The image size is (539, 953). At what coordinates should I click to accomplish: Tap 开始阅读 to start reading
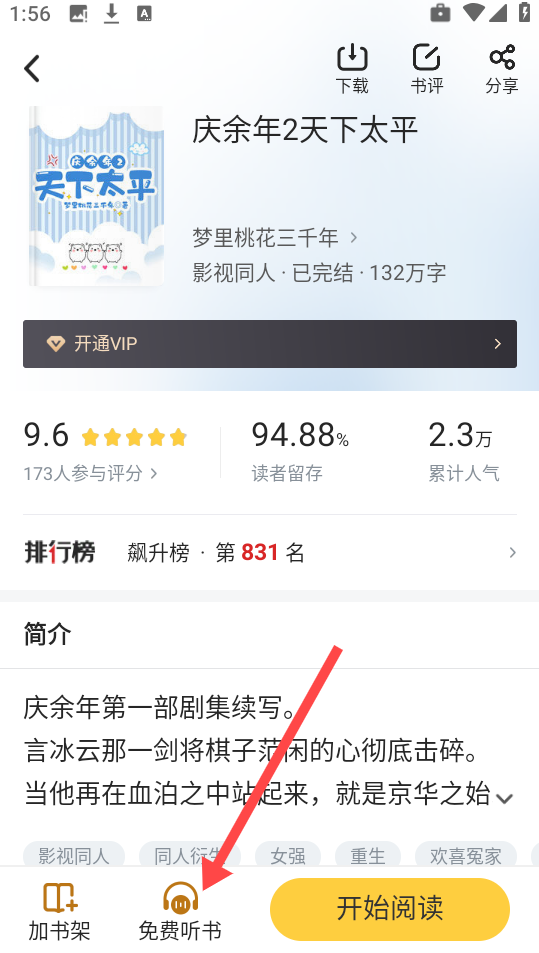(x=390, y=909)
